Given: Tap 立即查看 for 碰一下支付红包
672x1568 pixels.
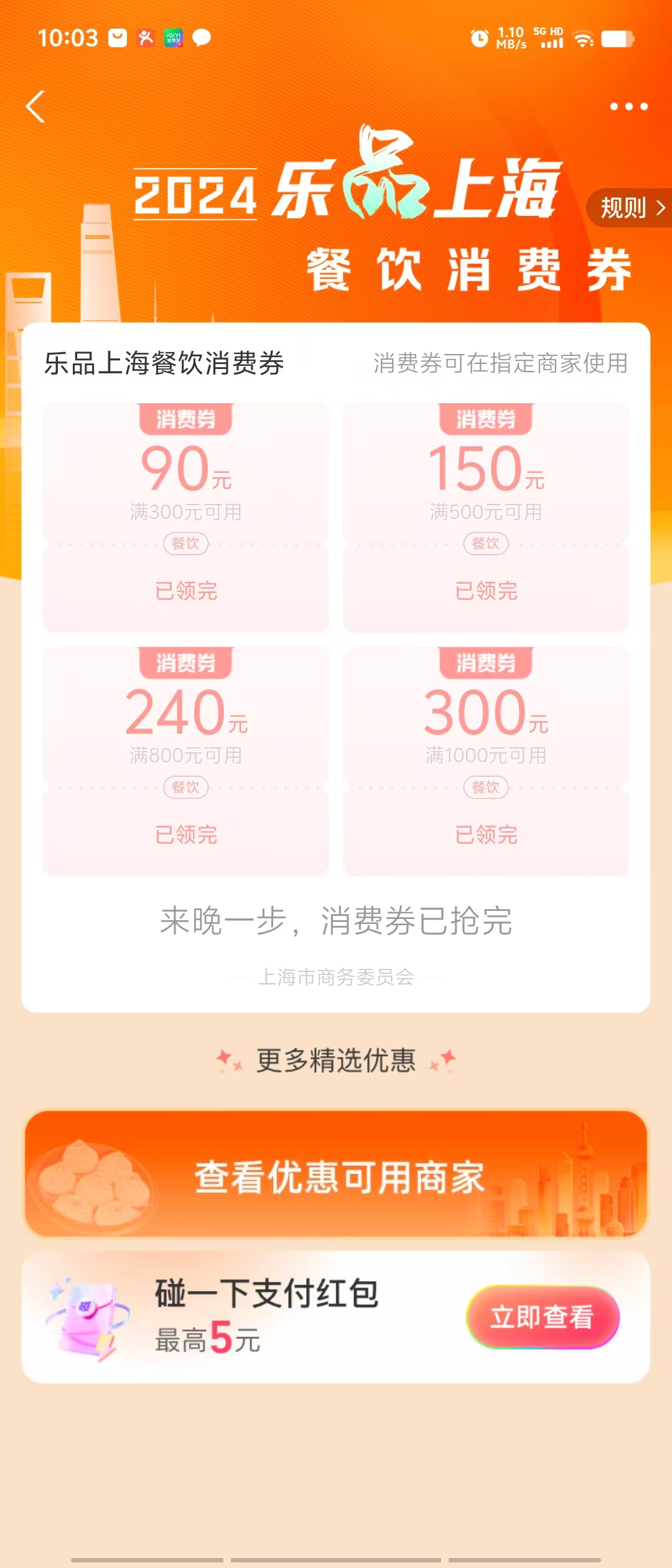Looking at the screenshot, I should coord(542,1317).
